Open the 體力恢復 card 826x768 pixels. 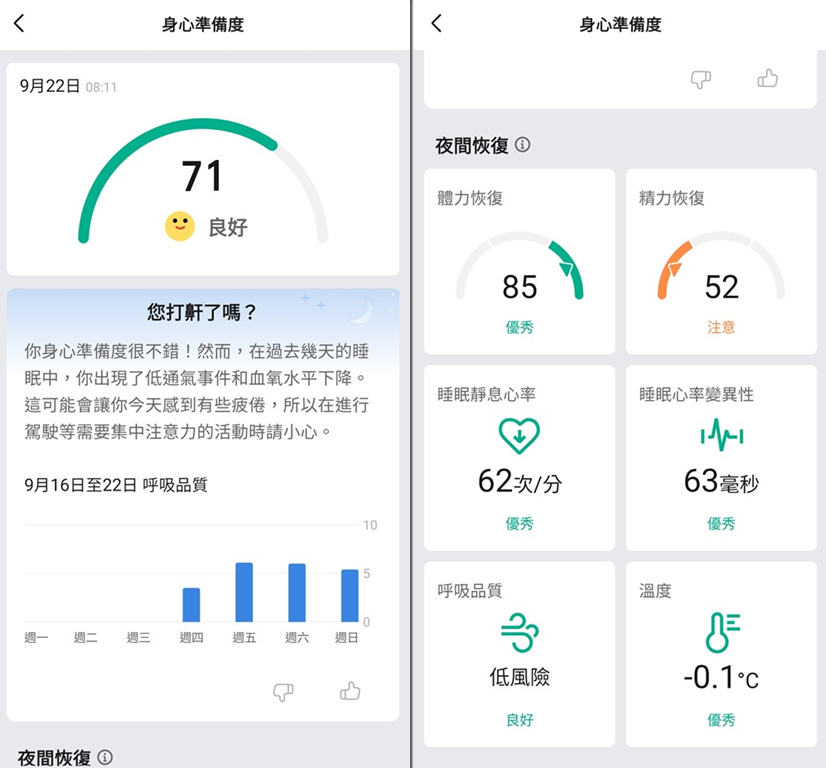pos(519,262)
